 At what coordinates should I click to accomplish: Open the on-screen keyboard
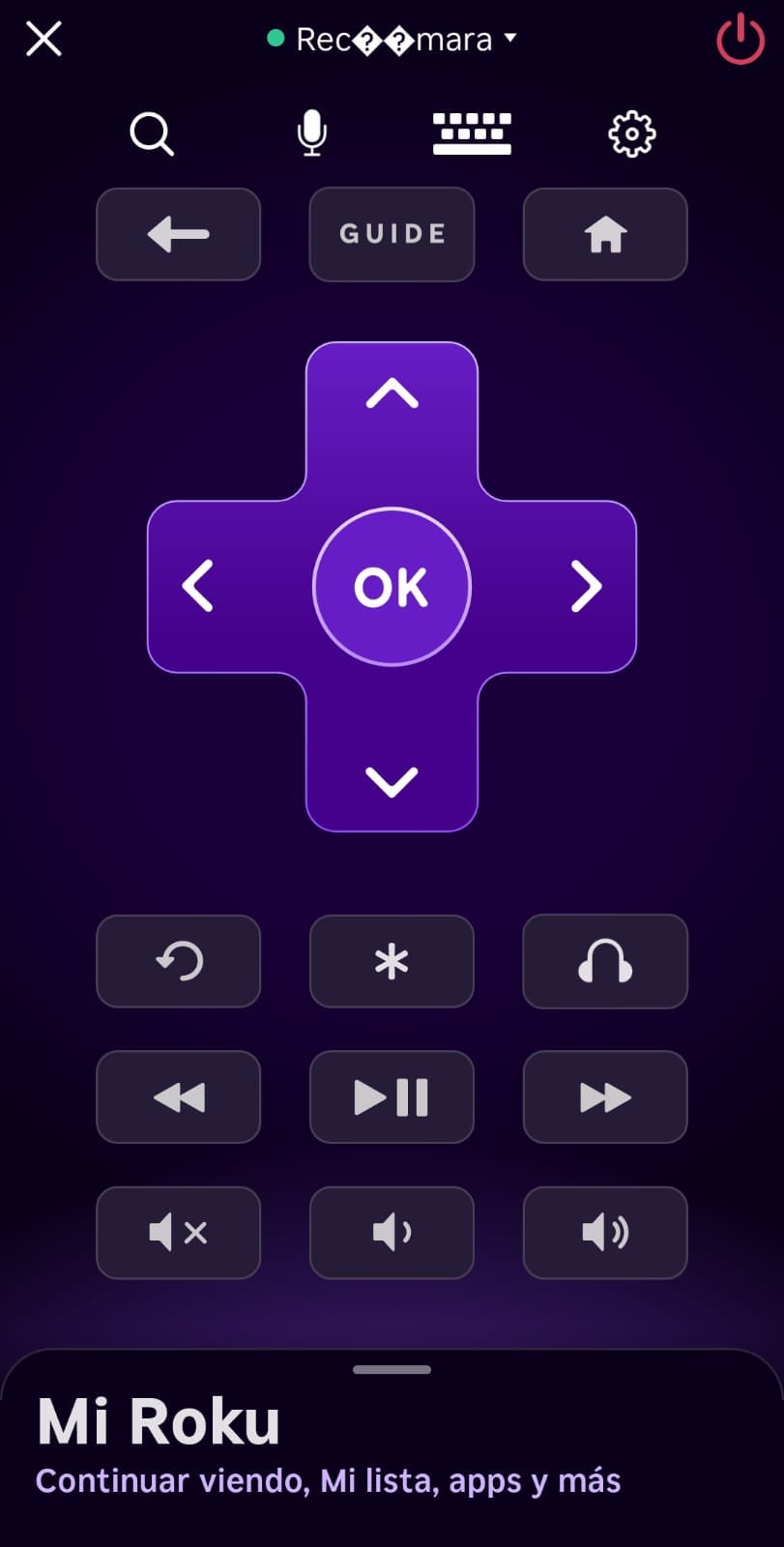pos(473,134)
